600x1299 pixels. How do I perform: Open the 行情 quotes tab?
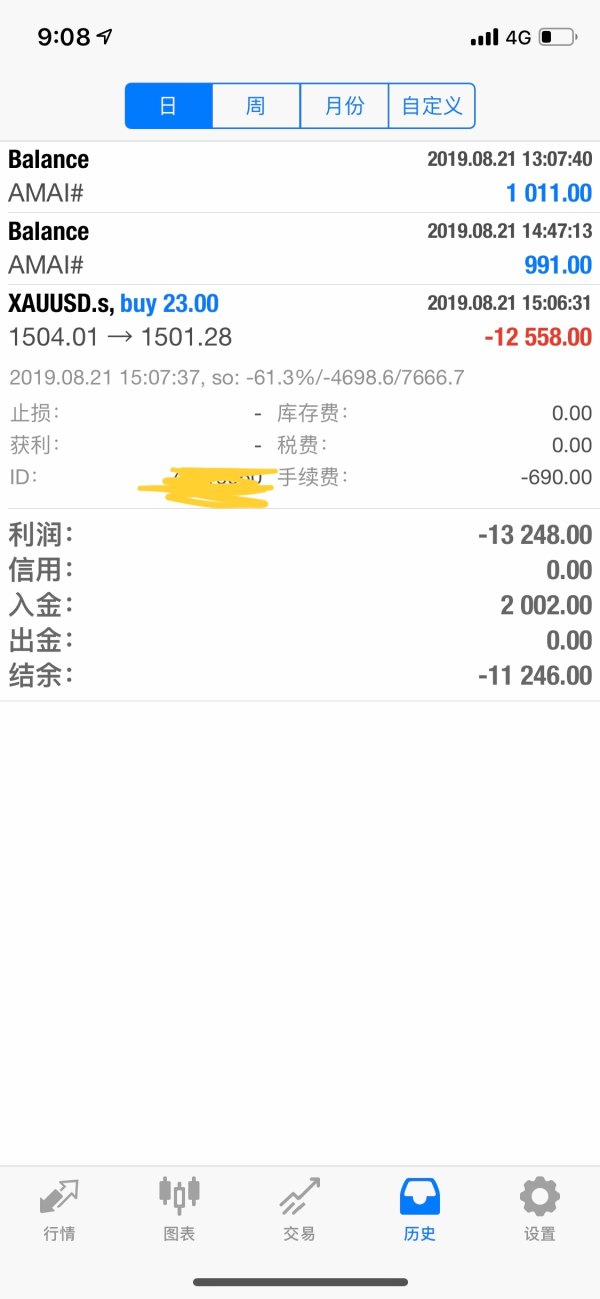[59, 1208]
